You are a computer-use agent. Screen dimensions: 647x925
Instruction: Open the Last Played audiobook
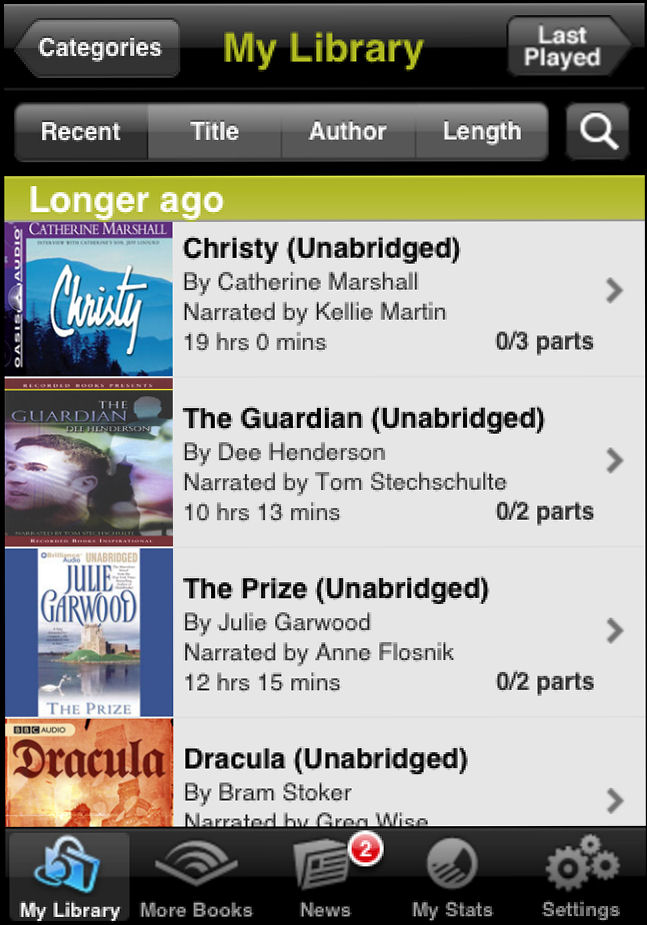click(566, 47)
